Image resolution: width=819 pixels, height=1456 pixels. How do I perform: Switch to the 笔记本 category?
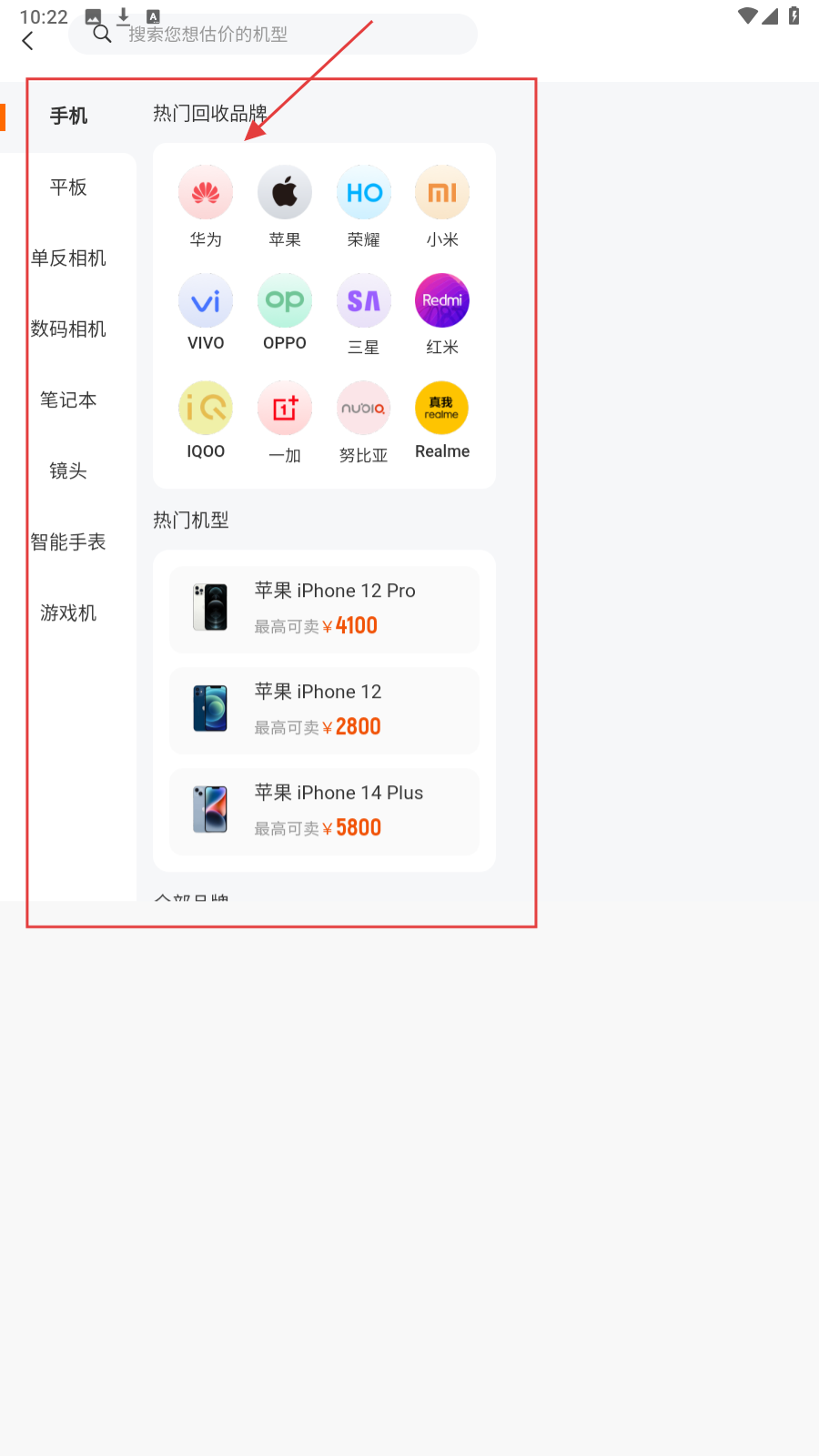pos(68,400)
